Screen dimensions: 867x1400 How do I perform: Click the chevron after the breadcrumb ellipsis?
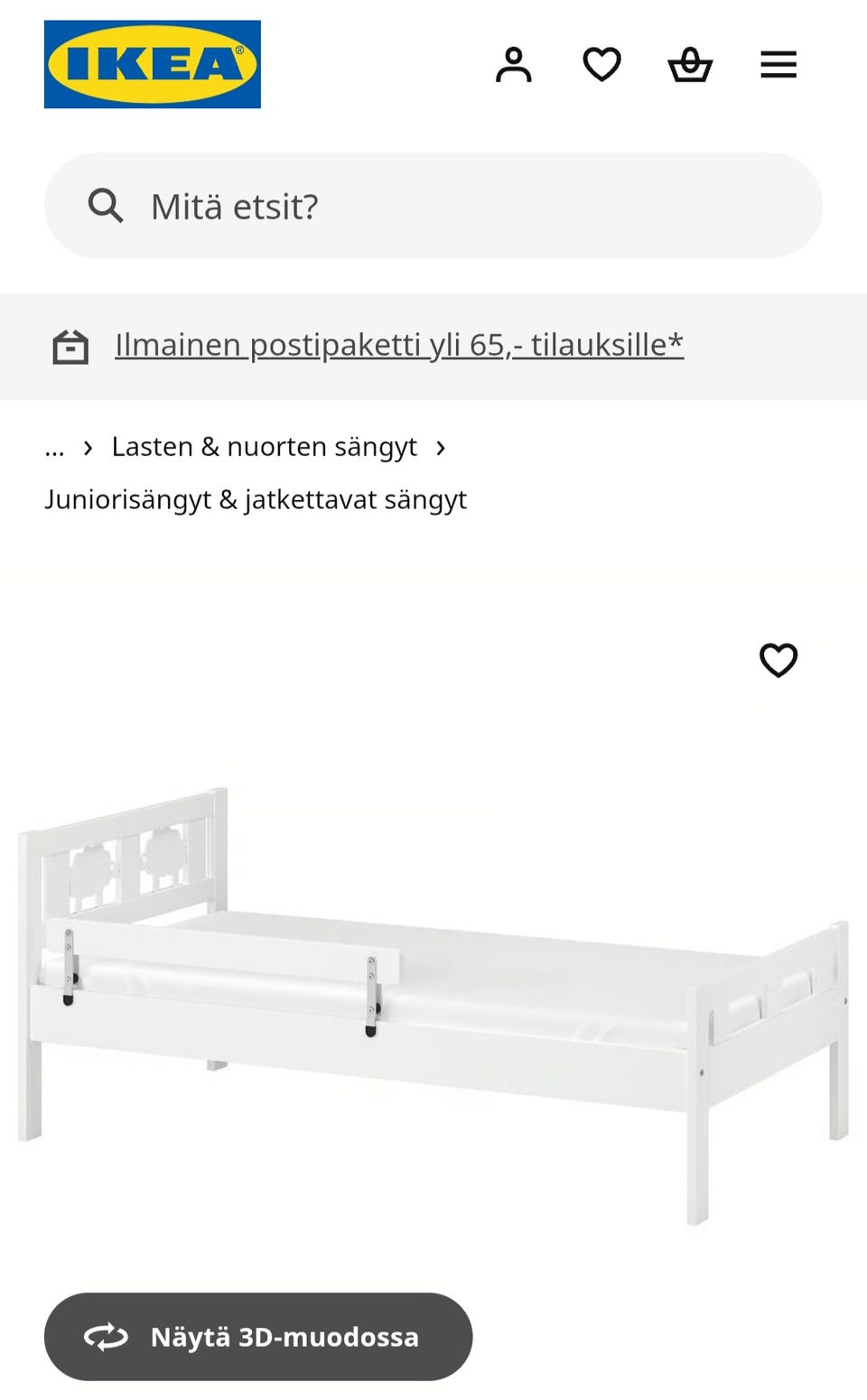[88, 447]
